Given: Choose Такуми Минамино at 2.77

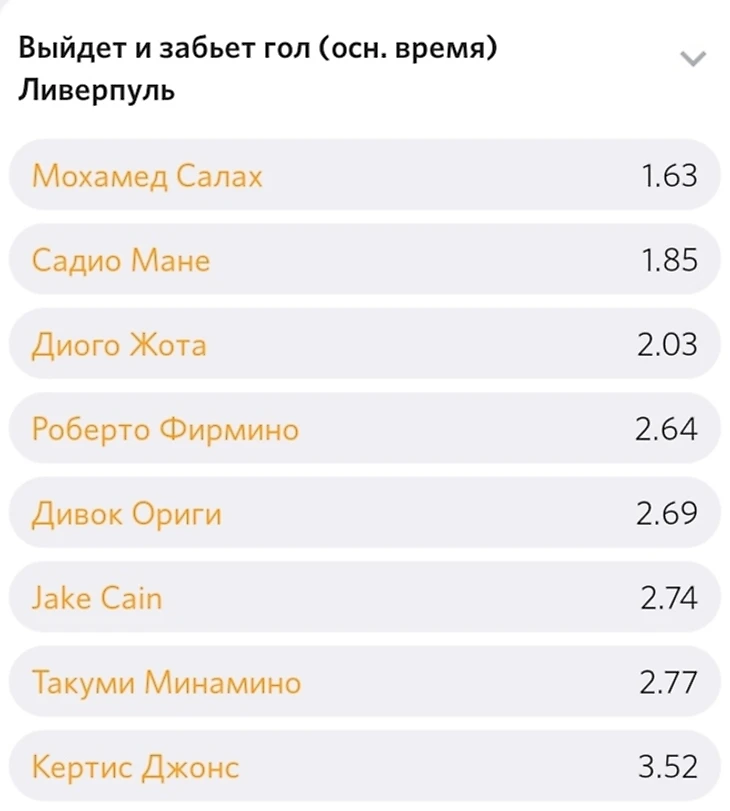Looking at the screenshot, I should click(365, 683).
